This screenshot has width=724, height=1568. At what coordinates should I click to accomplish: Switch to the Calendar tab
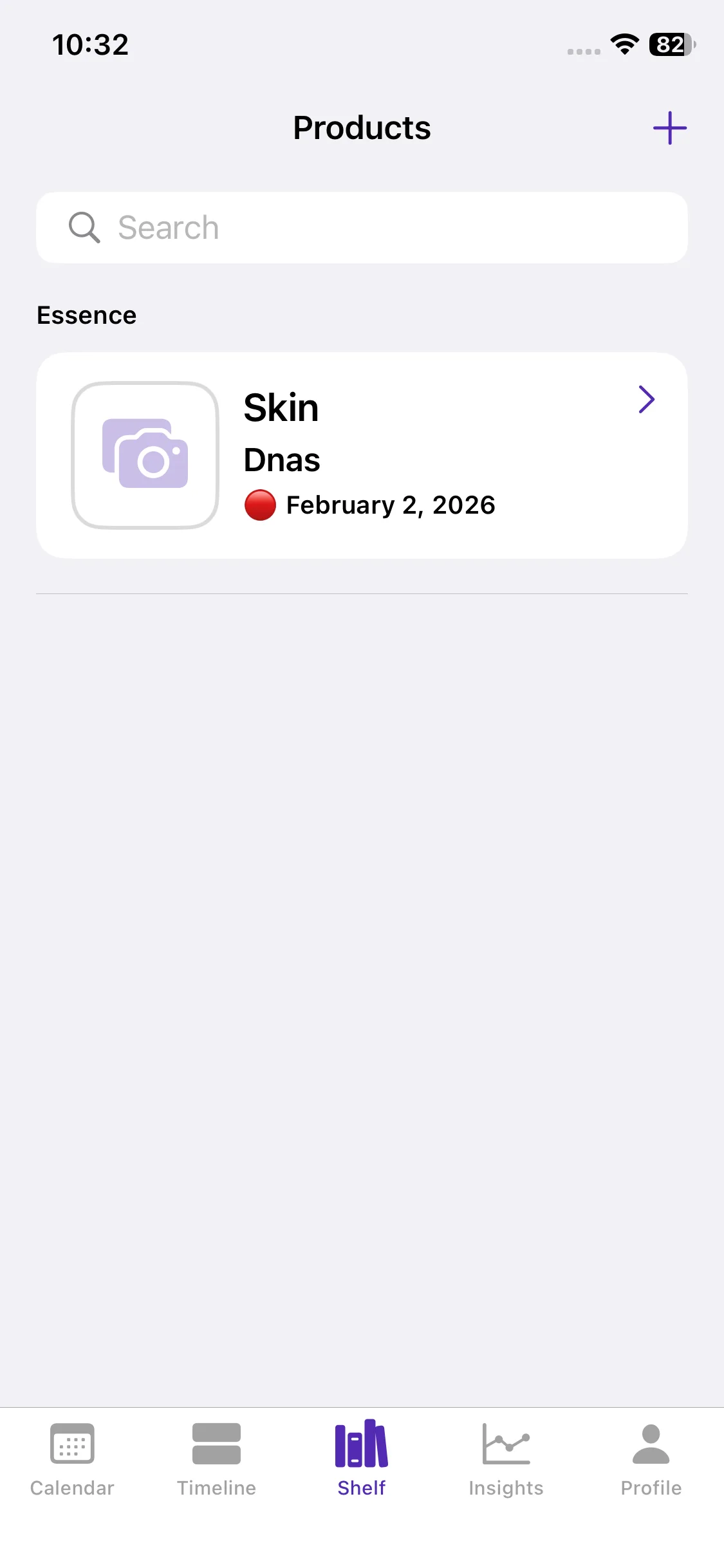(x=72, y=1459)
